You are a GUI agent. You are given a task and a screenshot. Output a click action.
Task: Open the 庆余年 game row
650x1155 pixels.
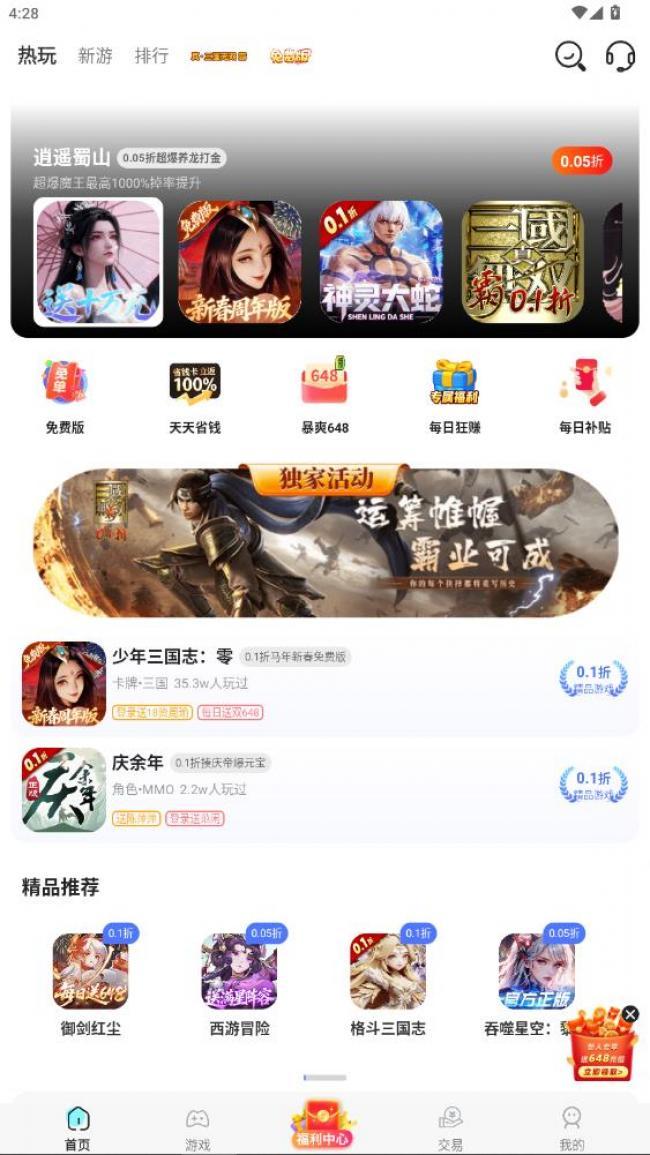pyautogui.click(x=300, y=790)
